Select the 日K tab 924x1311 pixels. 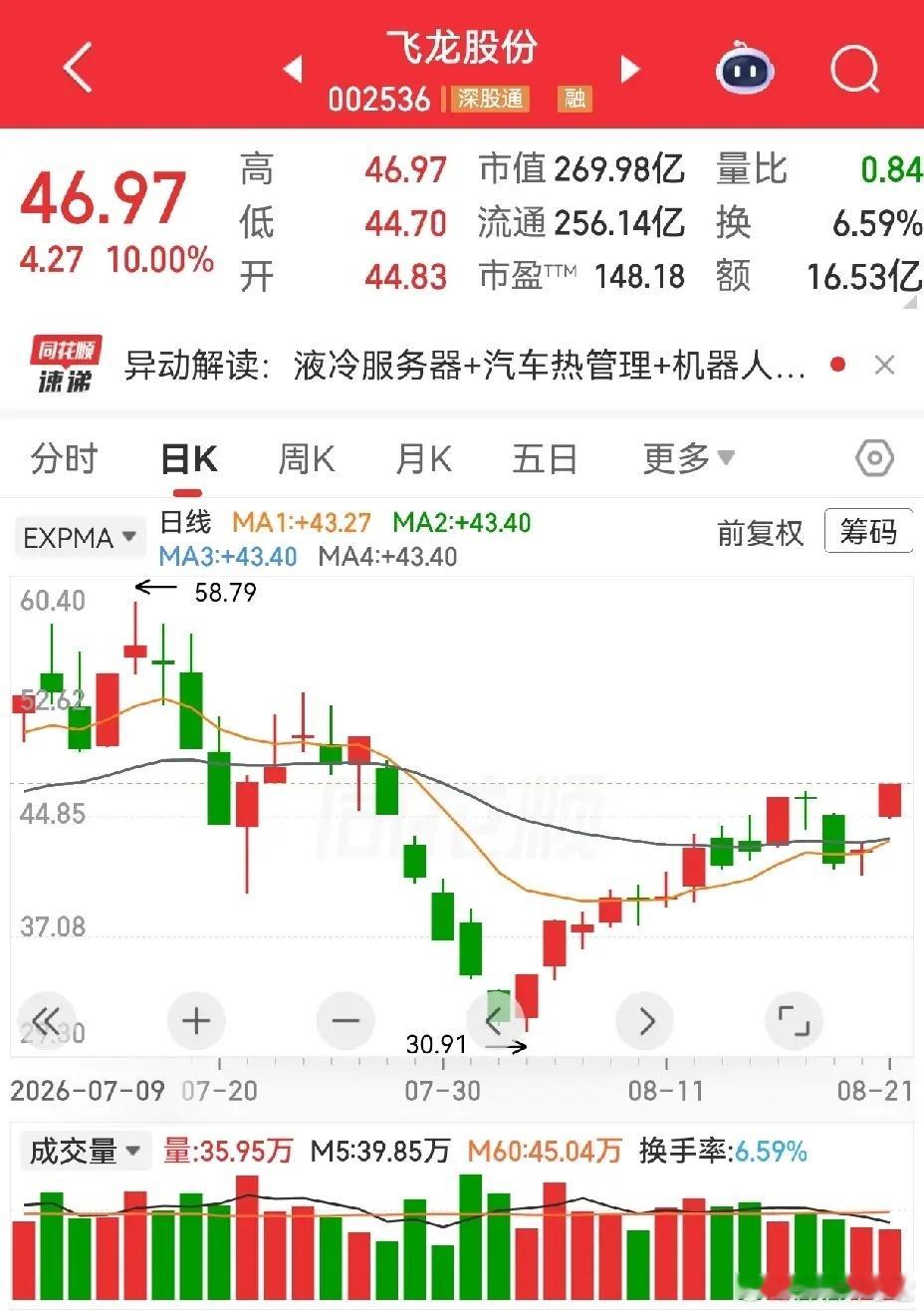[189, 459]
